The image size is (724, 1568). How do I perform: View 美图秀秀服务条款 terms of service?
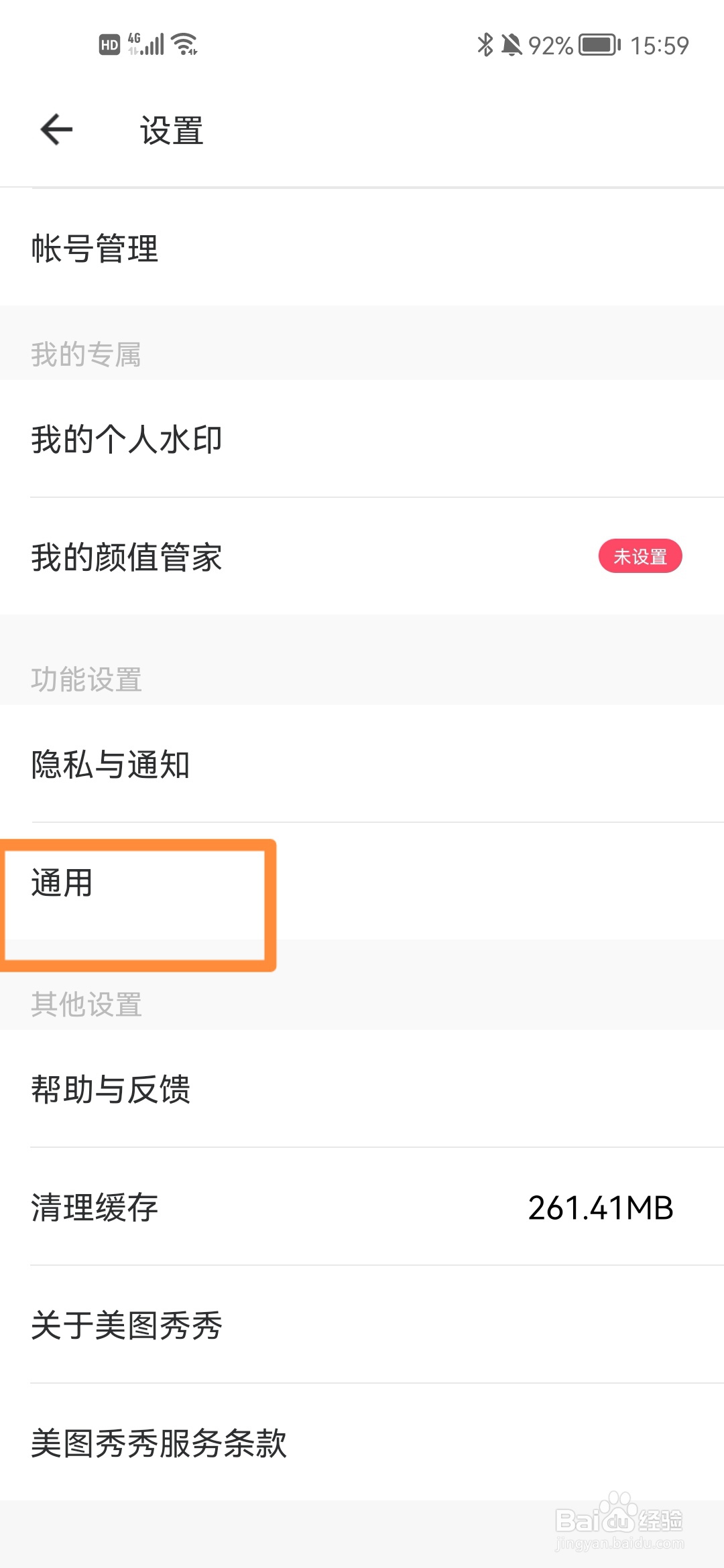click(x=159, y=1445)
